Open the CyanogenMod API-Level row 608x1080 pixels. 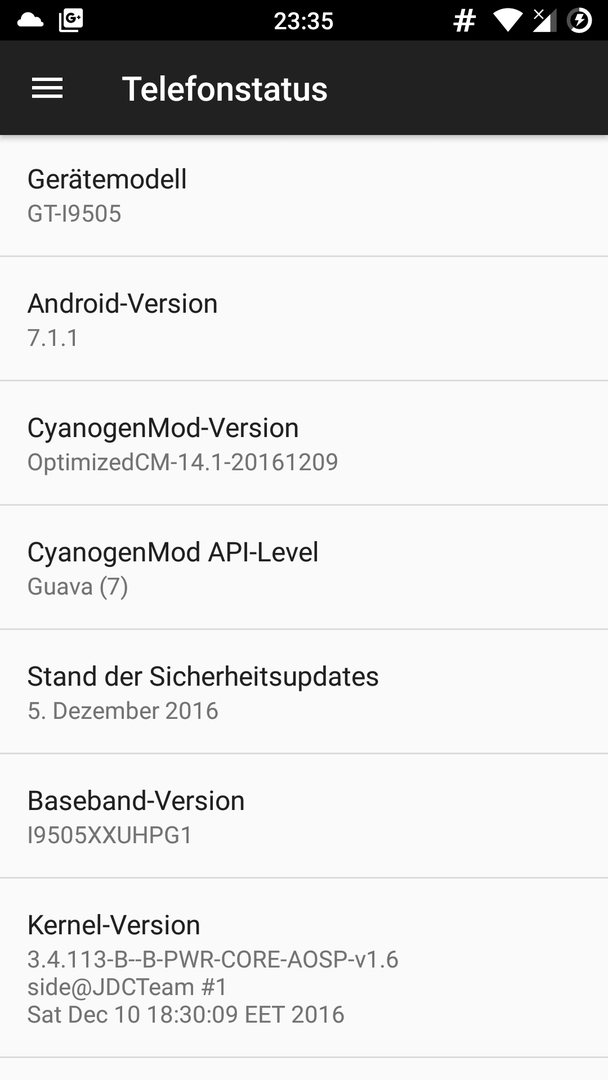(304, 567)
